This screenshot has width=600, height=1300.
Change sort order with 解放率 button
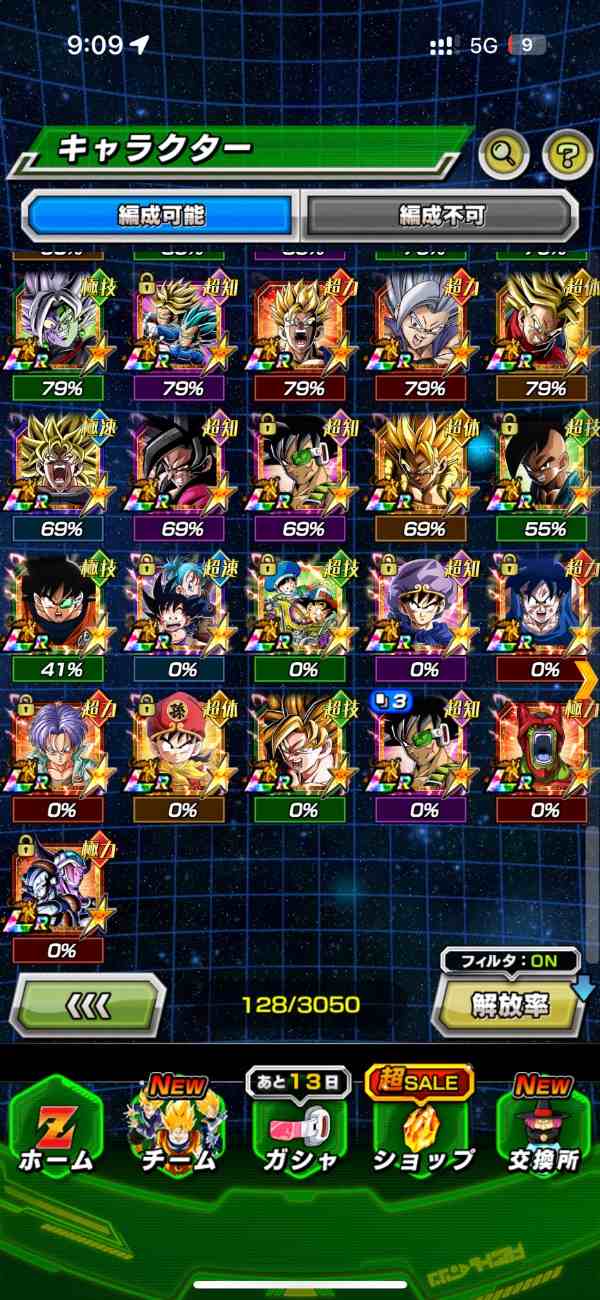(x=508, y=1005)
